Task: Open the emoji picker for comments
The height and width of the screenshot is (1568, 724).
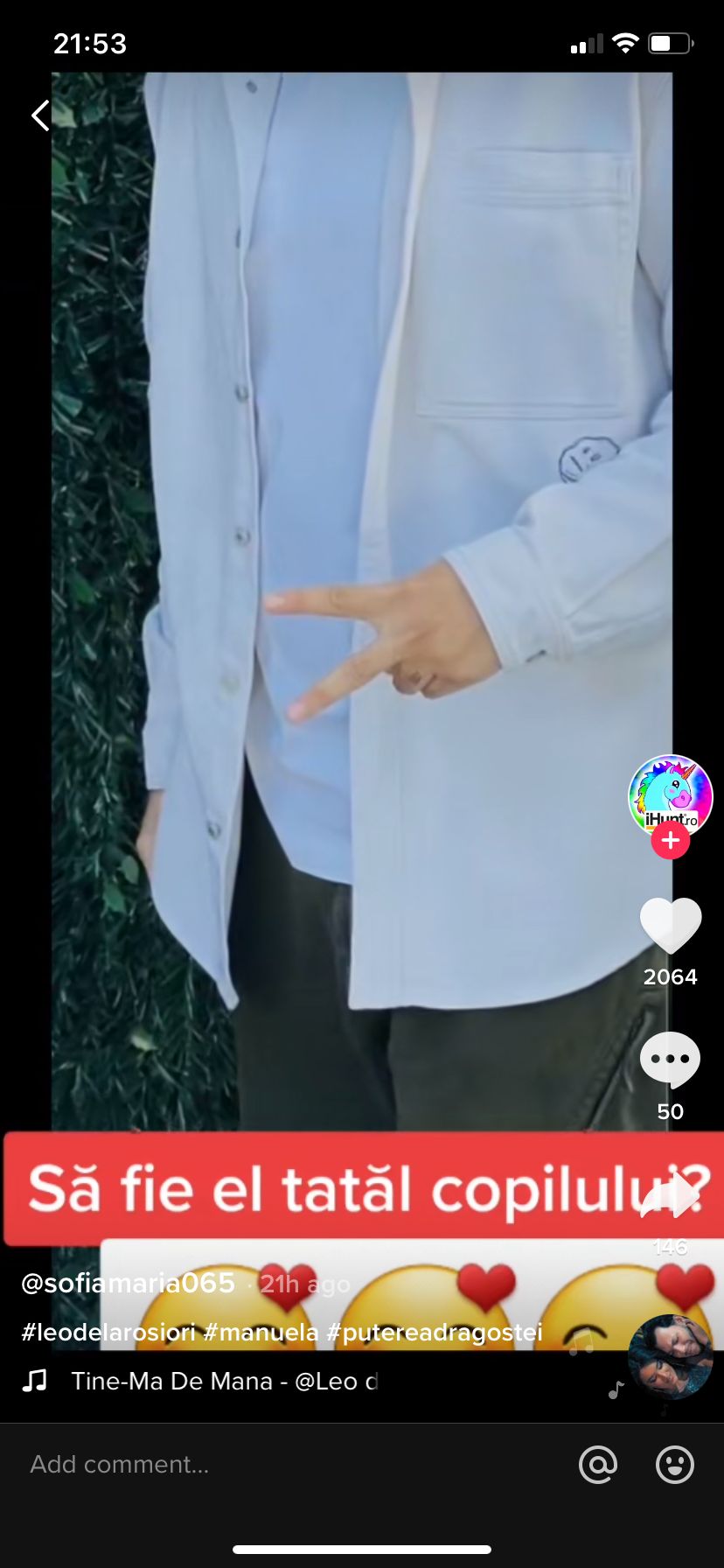Action: [675, 1464]
